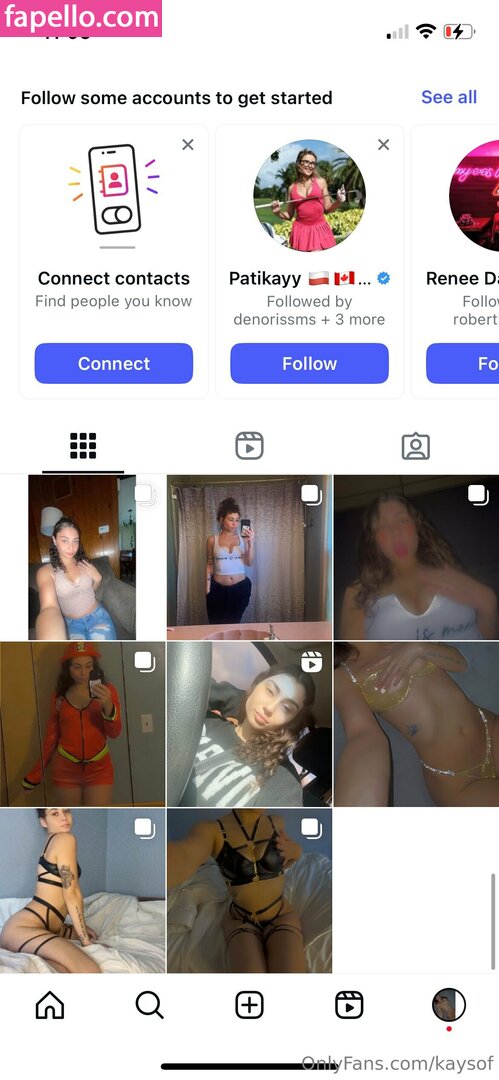Open the red firefighter costume mirror selfie post

pyautogui.click(x=83, y=723)
